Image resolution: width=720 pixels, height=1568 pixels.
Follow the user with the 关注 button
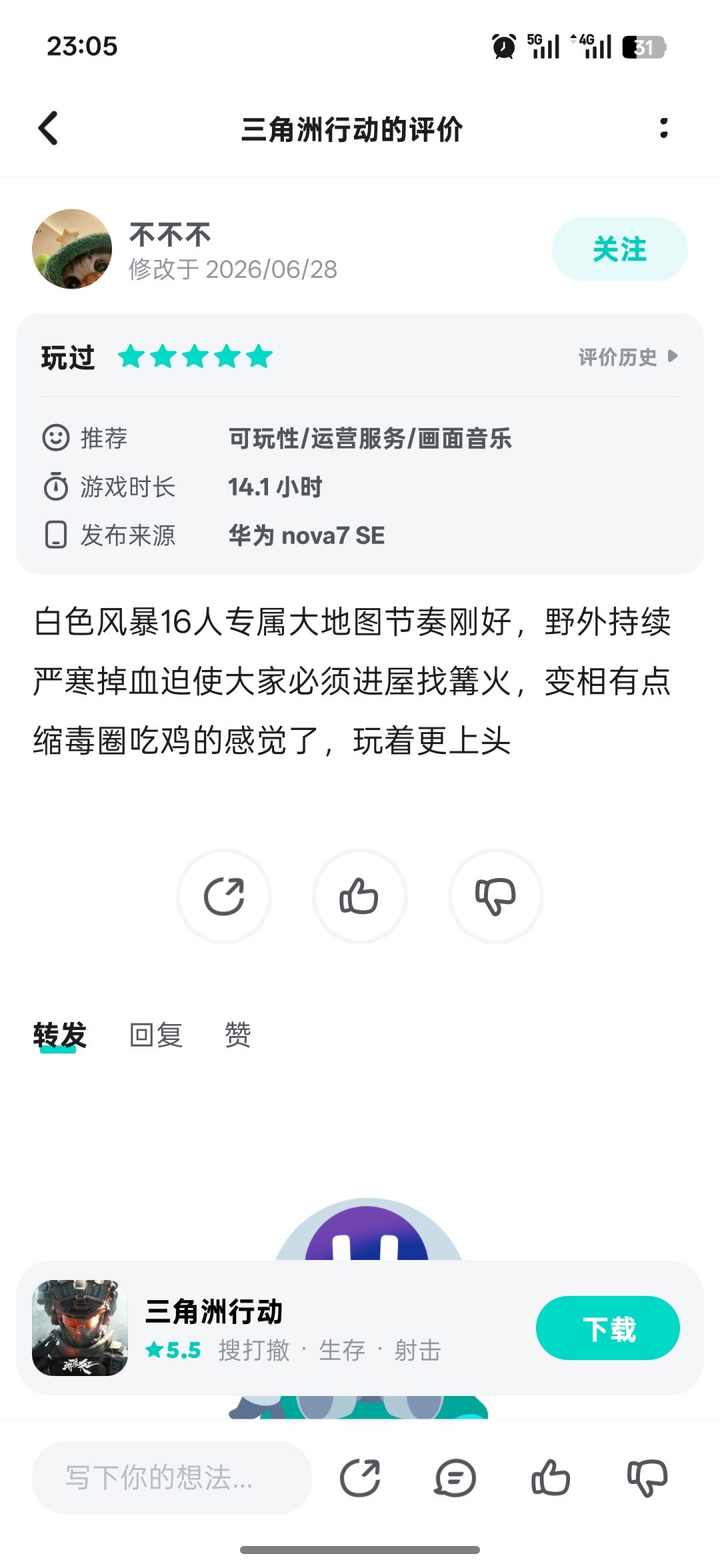click(x=619, y=249)
